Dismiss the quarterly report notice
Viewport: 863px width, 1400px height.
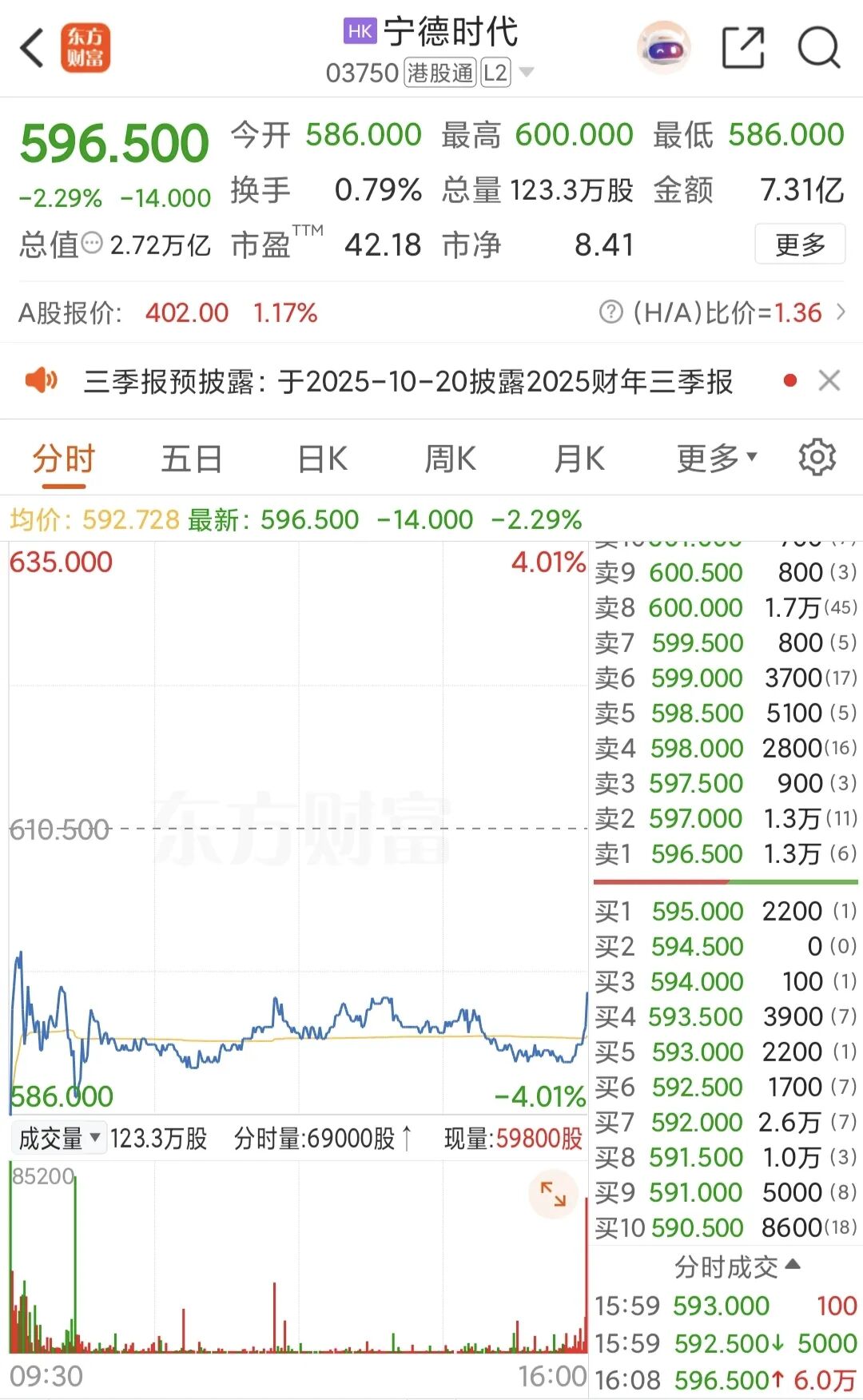(829, 380)
